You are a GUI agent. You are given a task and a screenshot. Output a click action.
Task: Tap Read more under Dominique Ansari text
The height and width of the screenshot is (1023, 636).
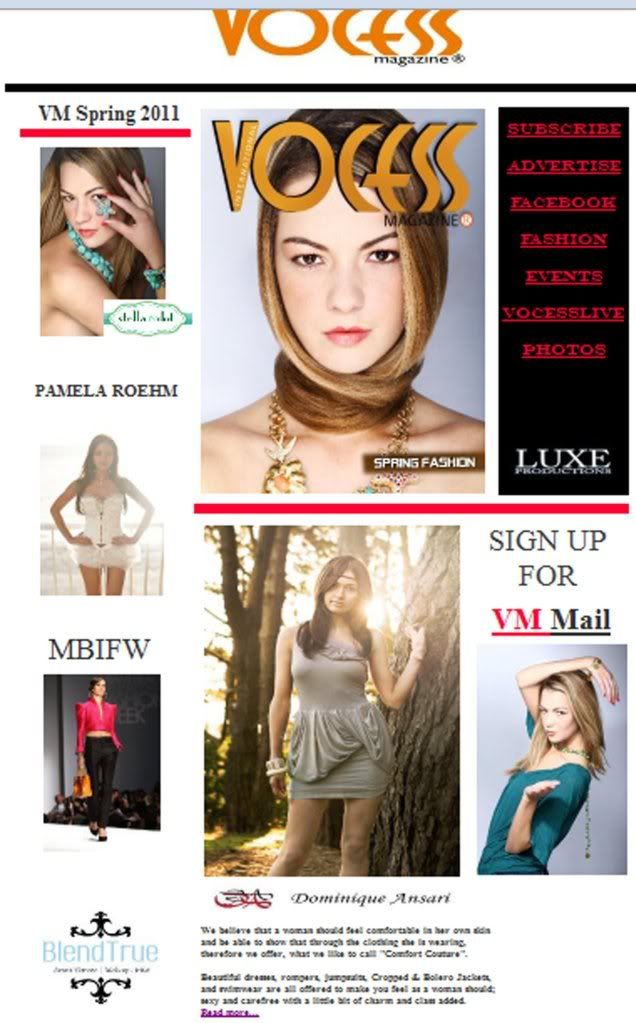229,1013
